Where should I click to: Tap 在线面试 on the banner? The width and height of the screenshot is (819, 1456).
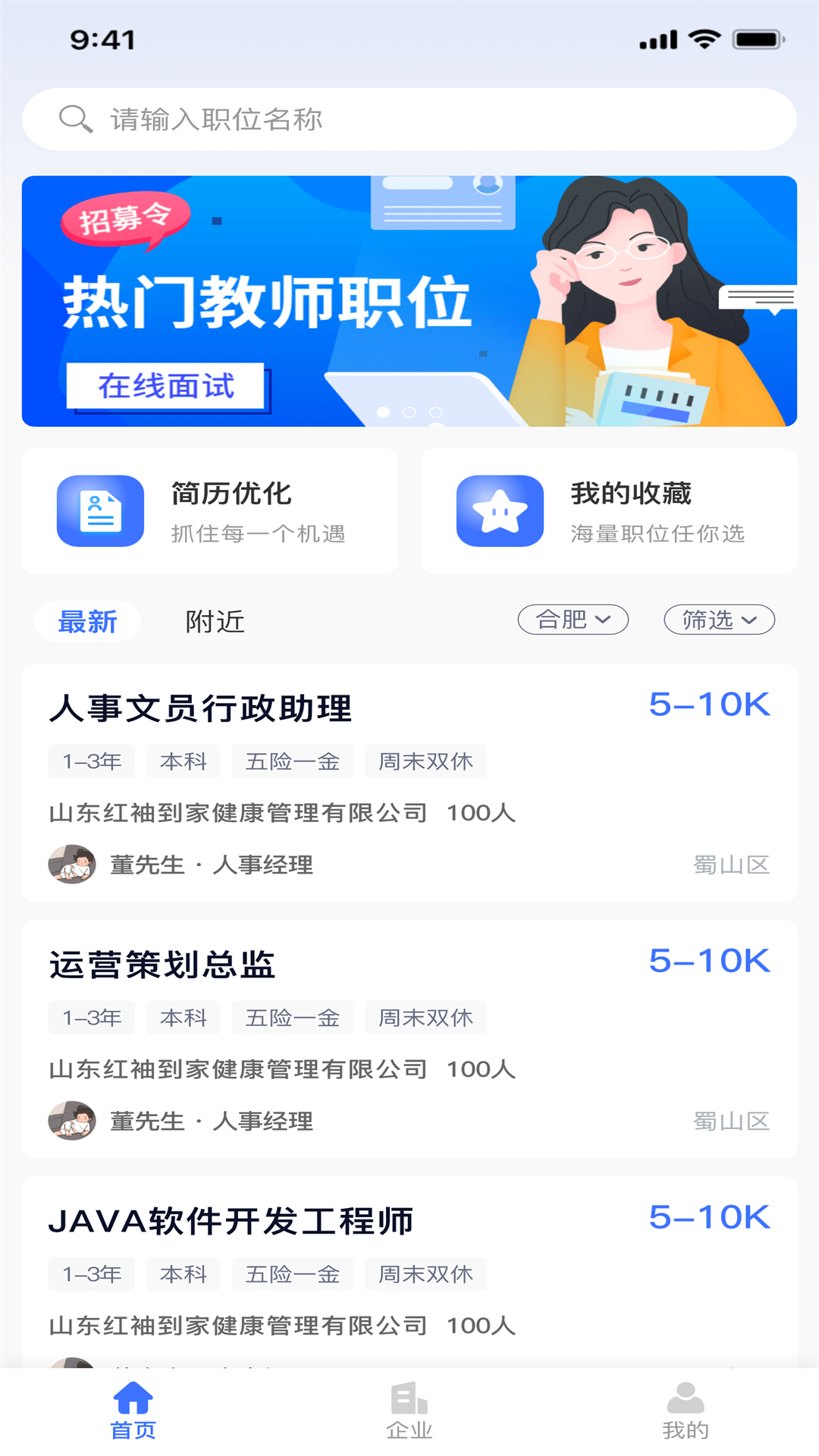(x=166, y=386)
